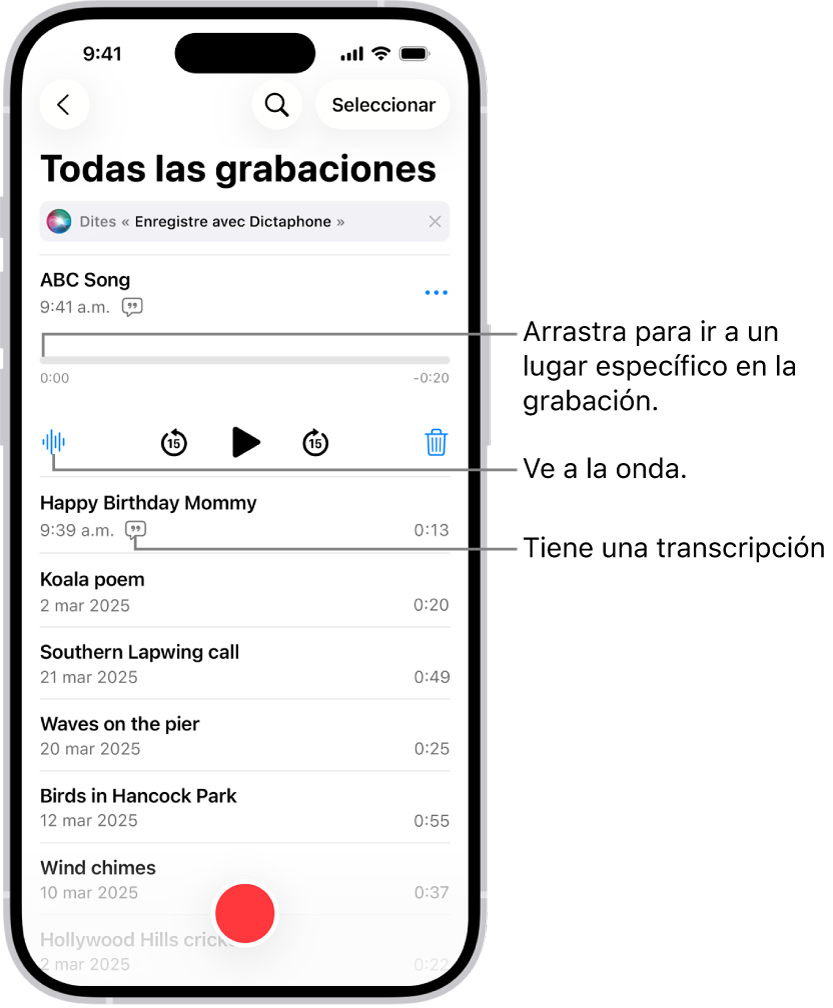
Task: Dismiss the Siri Dictaphone suggestion
Action: tap(435, 221)
